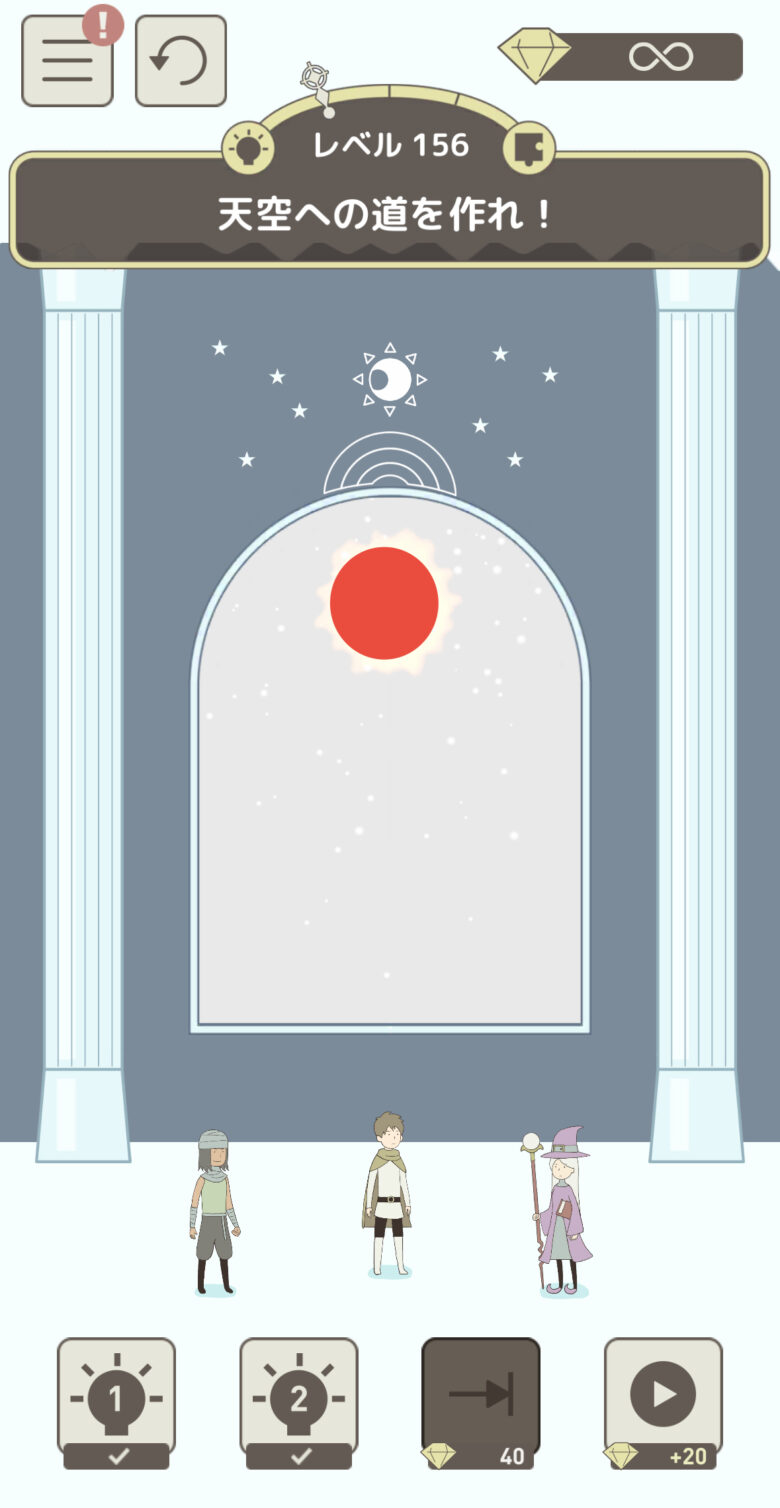Tap the moon symbol above the window

click(390, 379)
